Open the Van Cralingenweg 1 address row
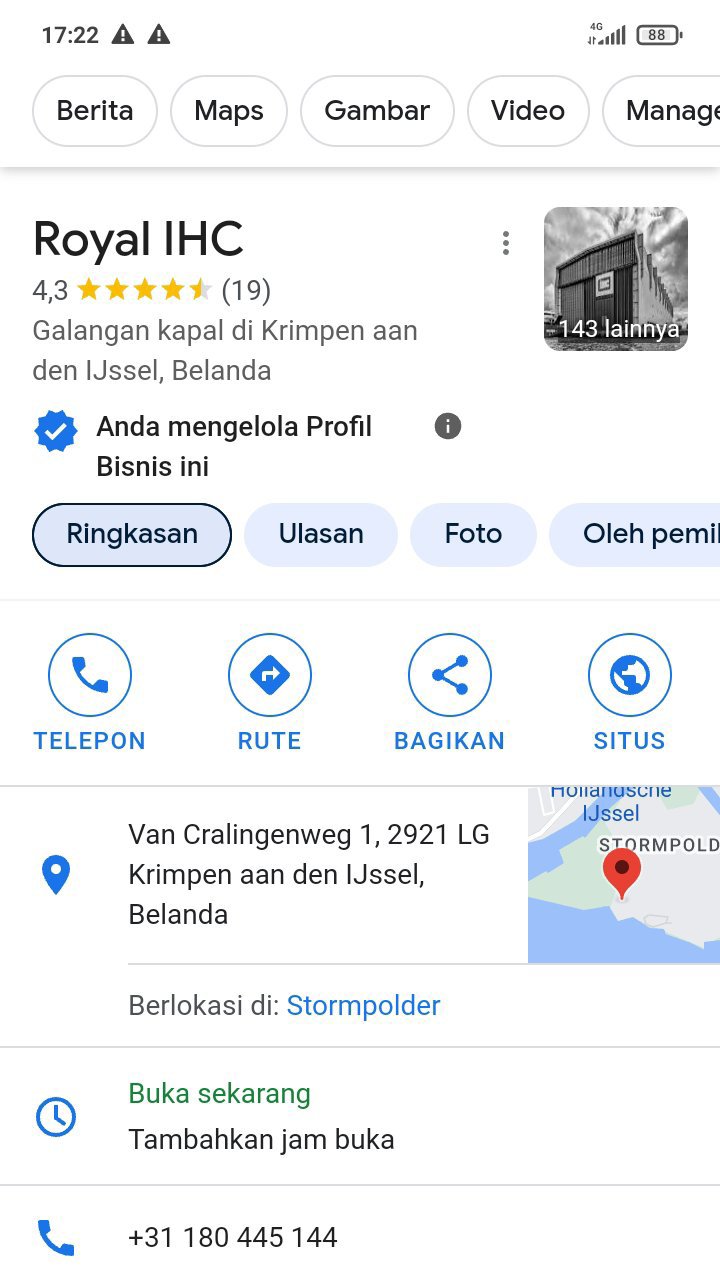This screenshot has width=720, height=1280. click(x=264, y=875)
